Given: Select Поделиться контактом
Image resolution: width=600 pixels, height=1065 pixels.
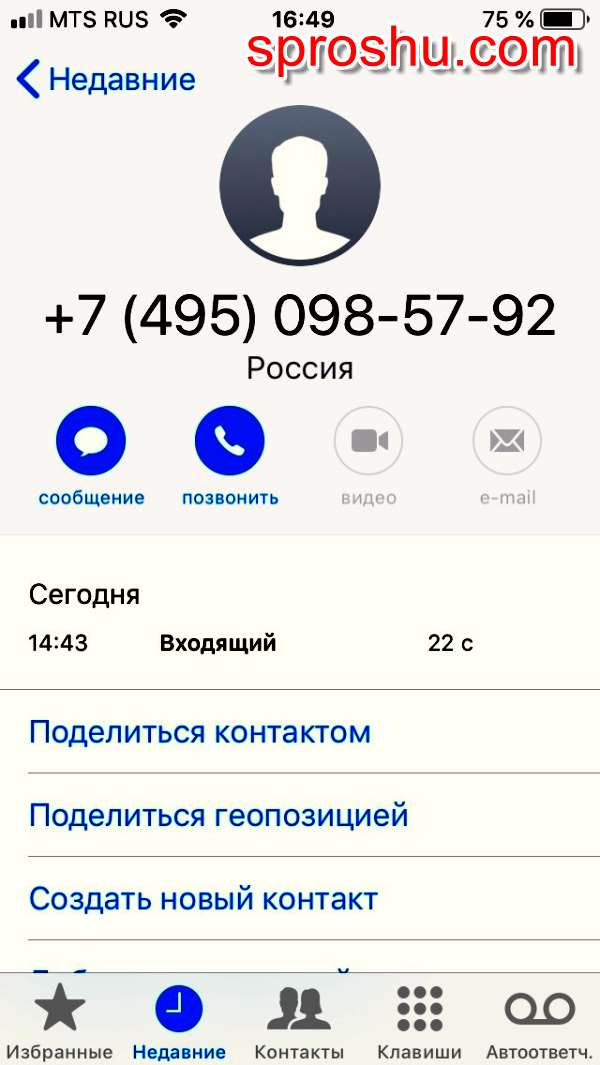Looking at the screenshot, I should [313, 732].
